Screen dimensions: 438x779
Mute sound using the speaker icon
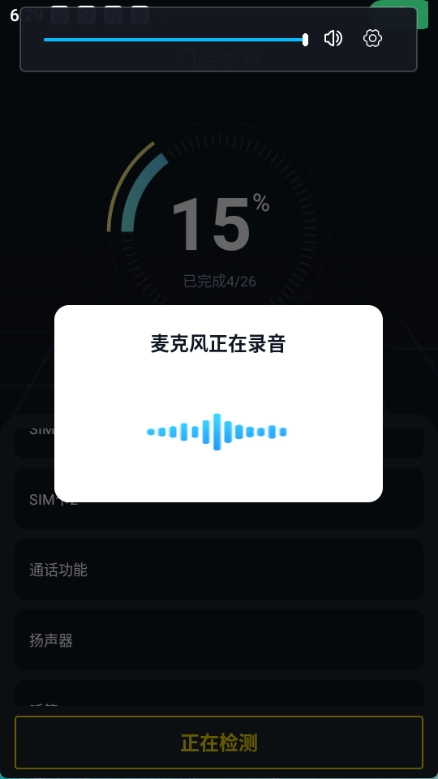point(333,39)
